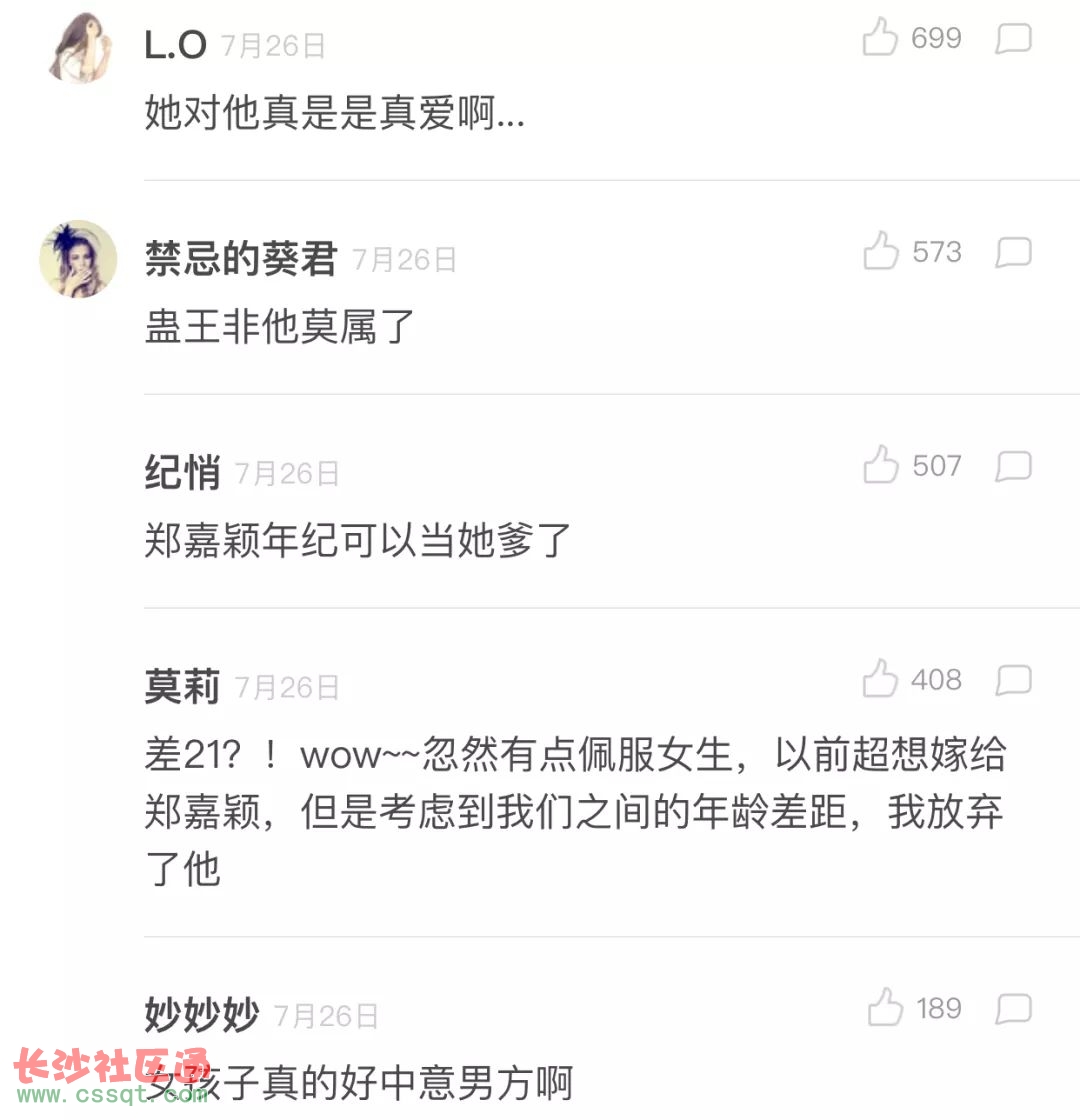View 禁忌的葵君's profile picture

pyautogui.click(x=78, y=259)
